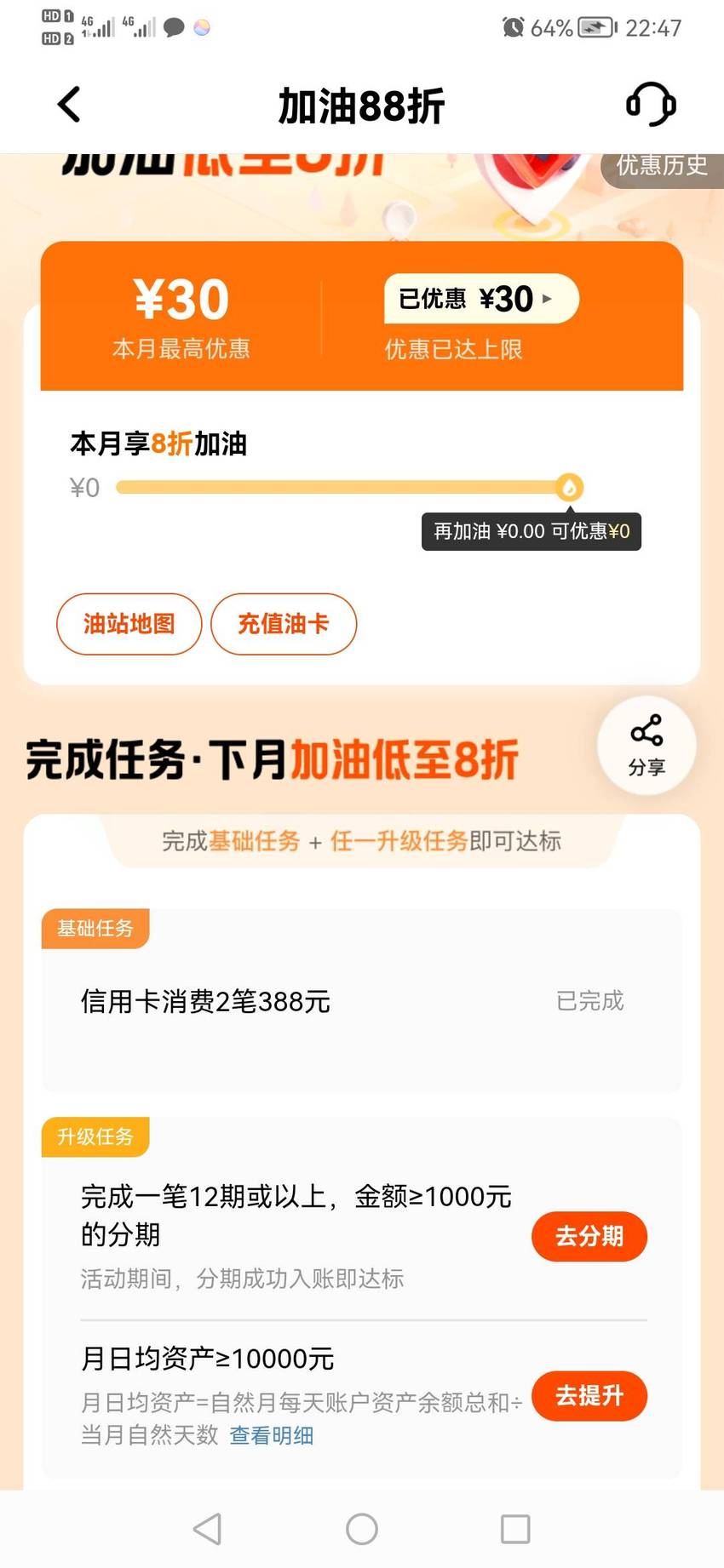Open the 查看明细 details link
Screen dimensions: 724x1568
tap(272, 1436)
